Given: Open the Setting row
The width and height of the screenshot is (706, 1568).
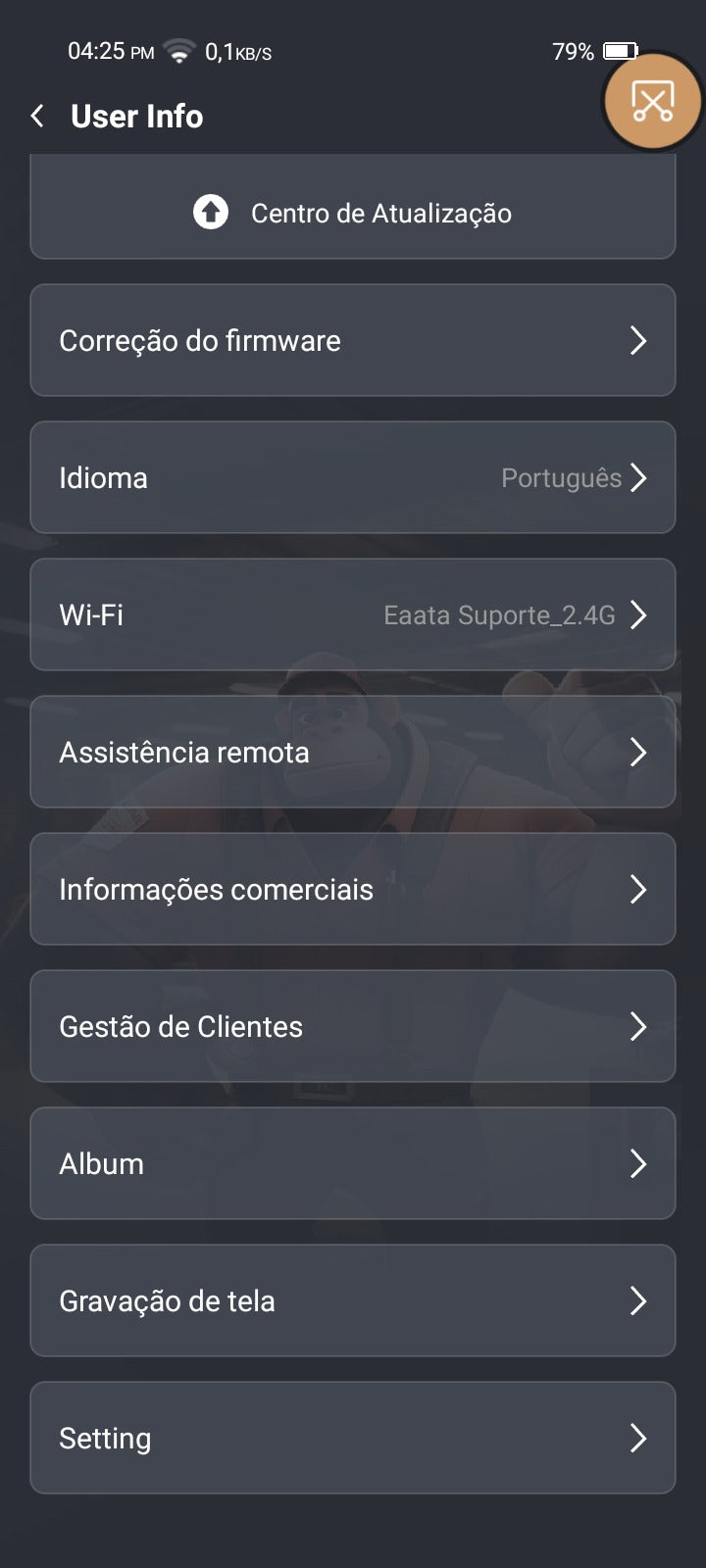Looking at the screenshot, I should [353, 1438].
